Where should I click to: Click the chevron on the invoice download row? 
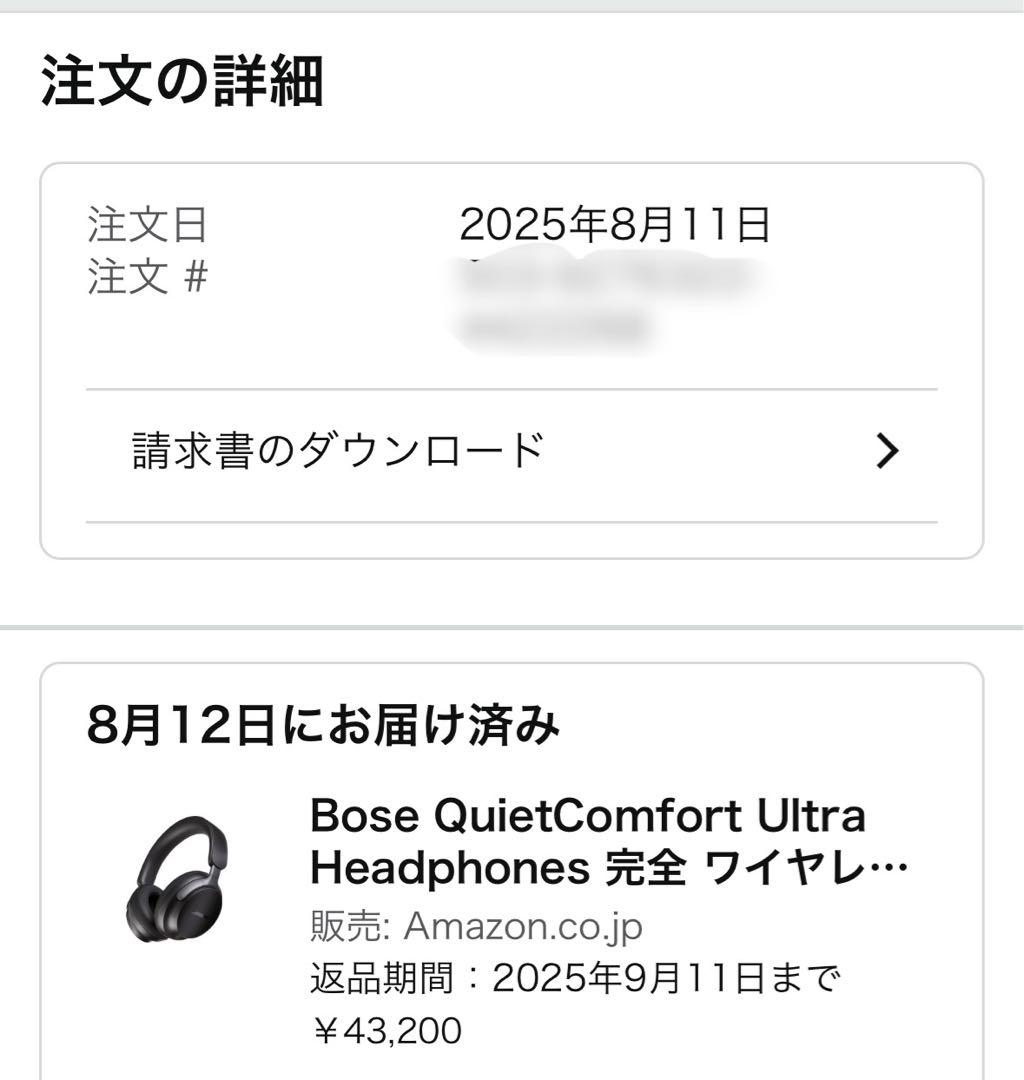pos(888,452)
